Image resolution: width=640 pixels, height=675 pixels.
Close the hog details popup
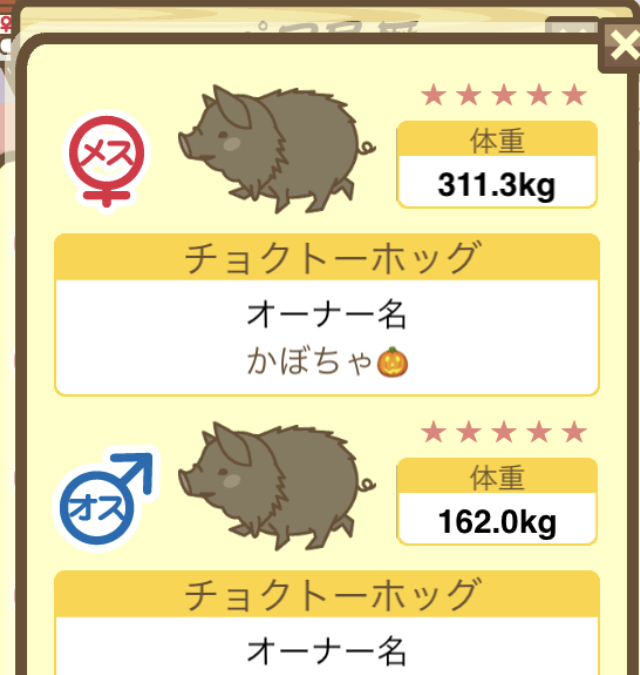622,47
